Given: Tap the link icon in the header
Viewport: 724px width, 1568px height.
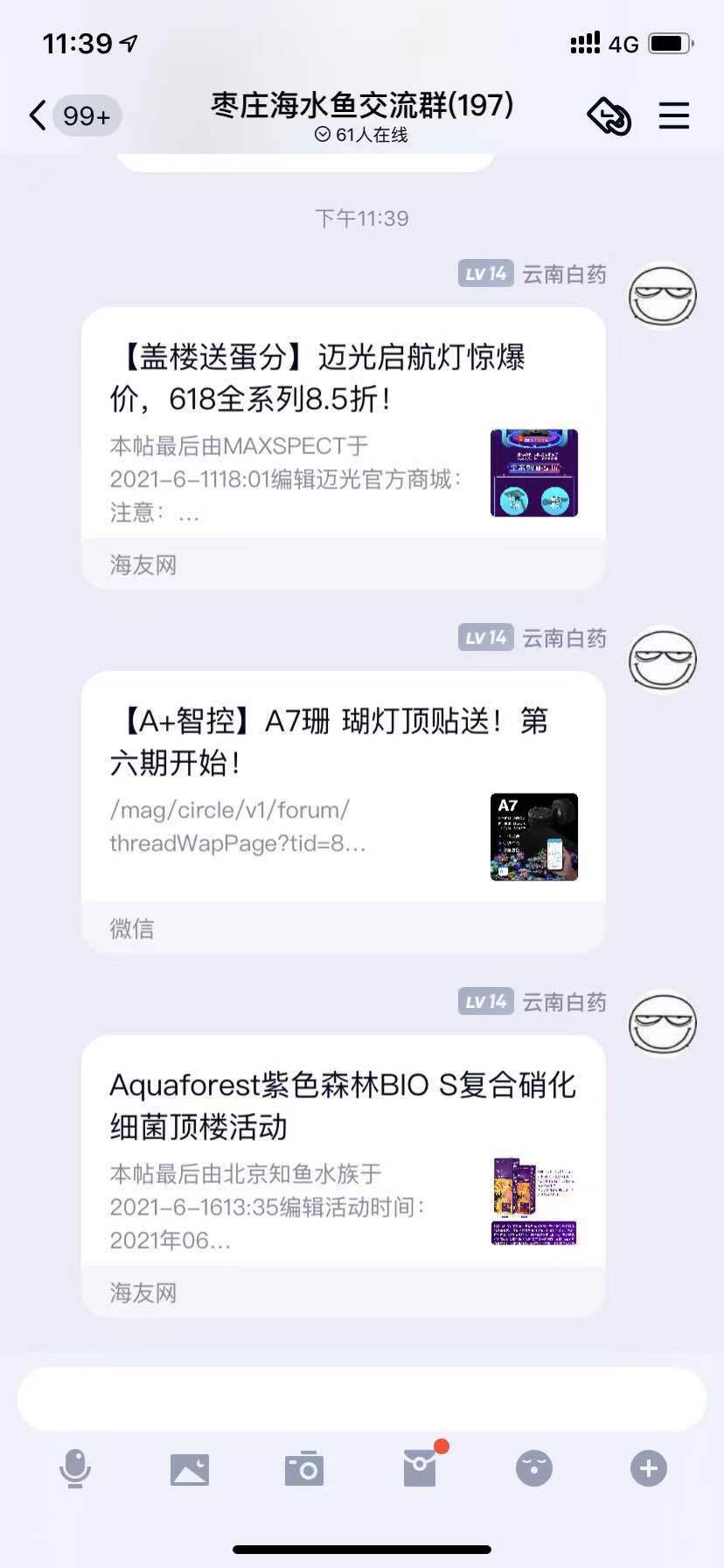Looking at the screenshot, I should coord(609,115).
